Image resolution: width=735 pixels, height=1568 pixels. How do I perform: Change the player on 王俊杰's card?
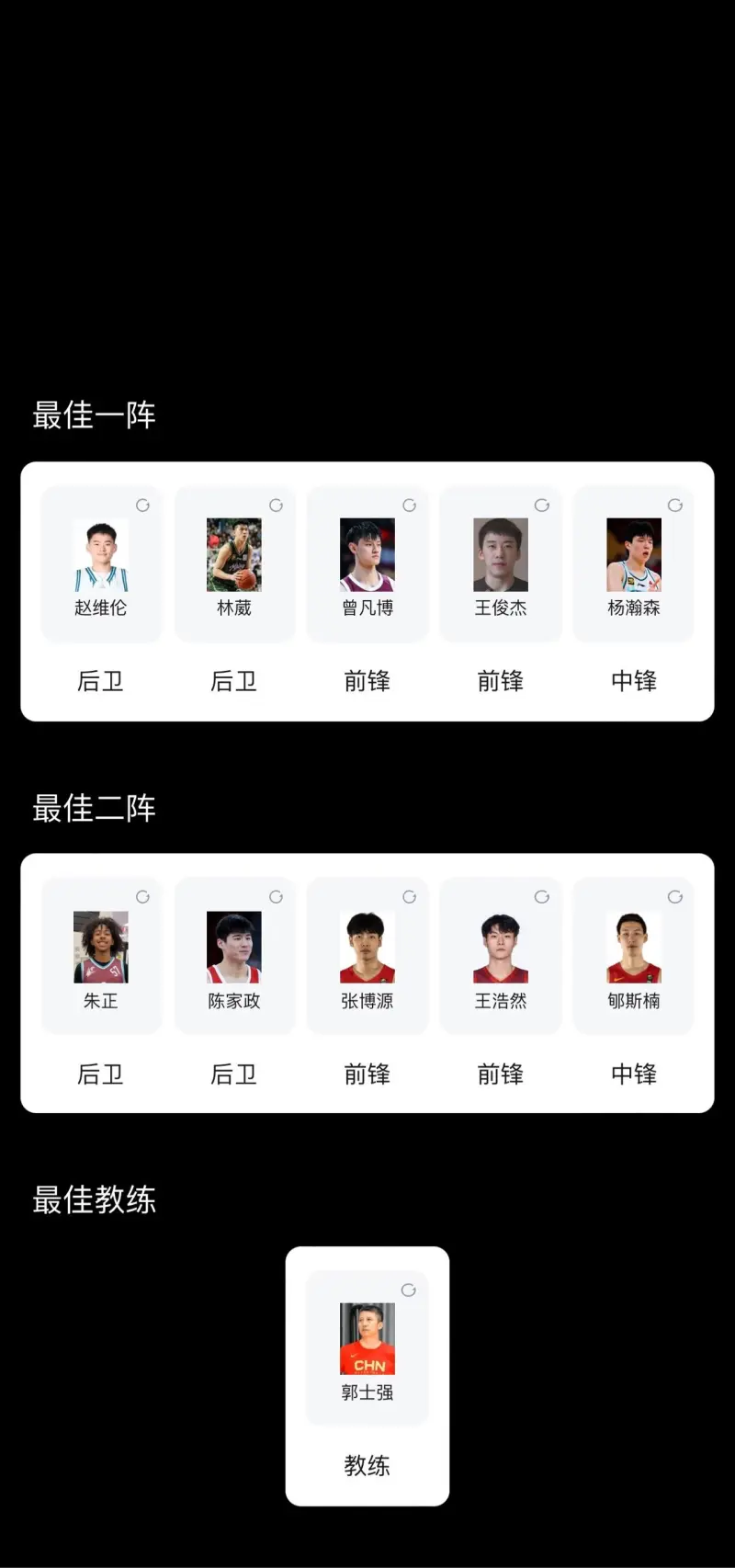pyautogui.click(x=542, y=505)
